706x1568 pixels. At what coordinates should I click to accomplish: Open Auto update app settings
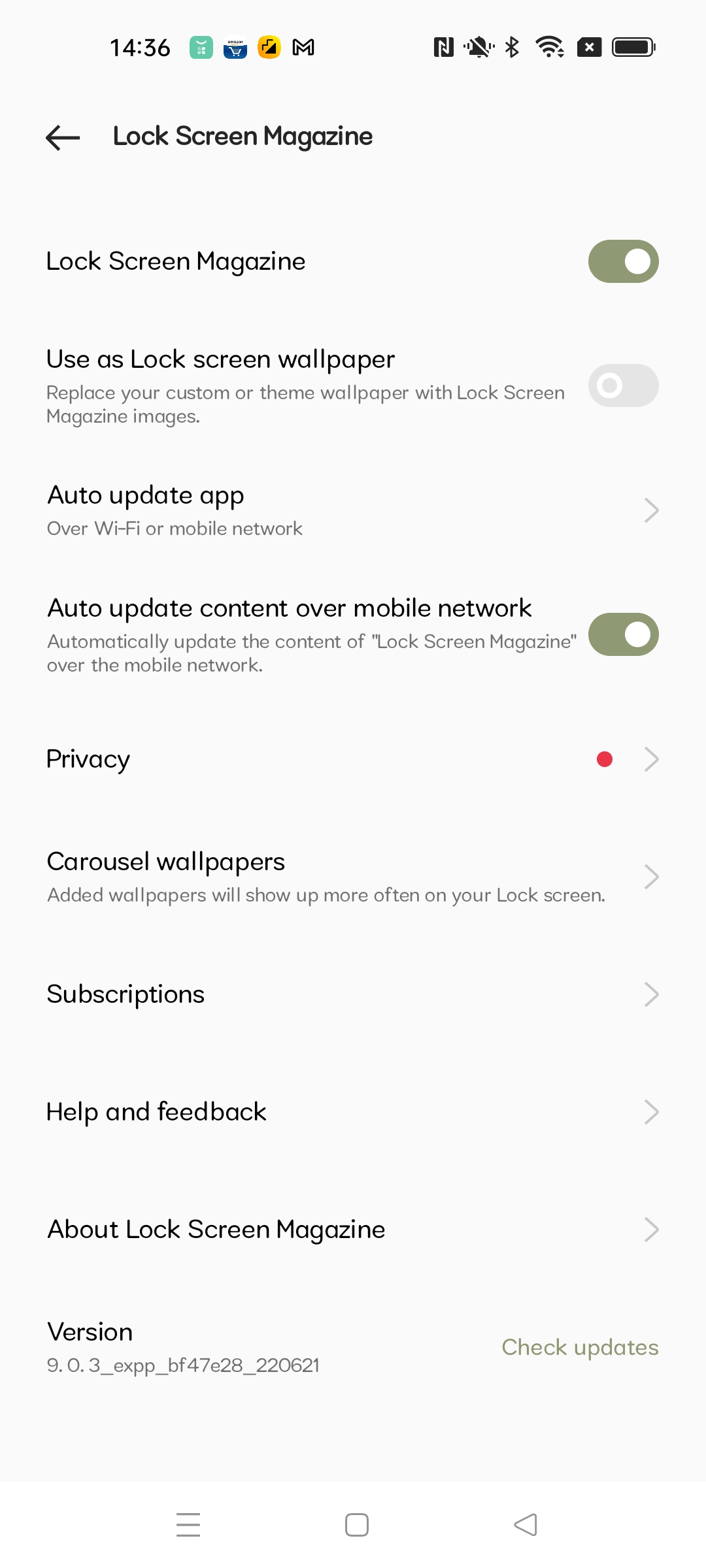(x=353, y=510)
